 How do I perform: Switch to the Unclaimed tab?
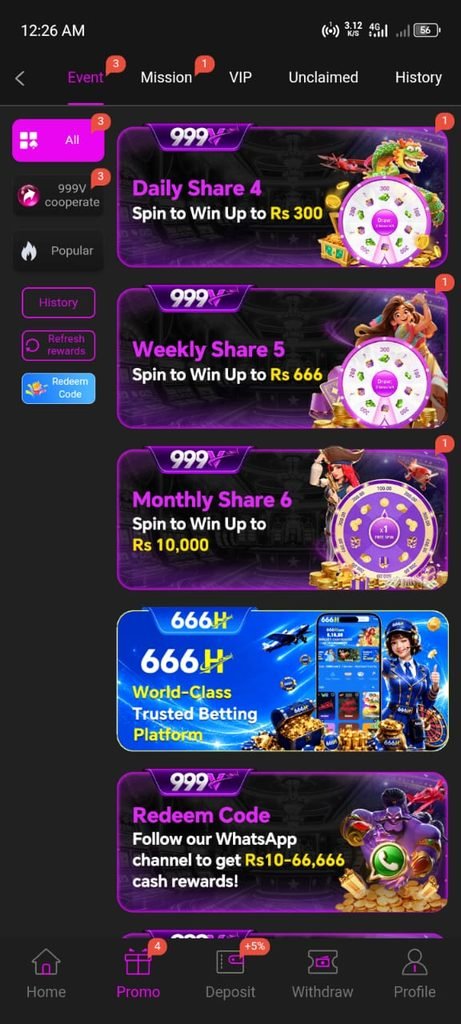tap(323, 77)
